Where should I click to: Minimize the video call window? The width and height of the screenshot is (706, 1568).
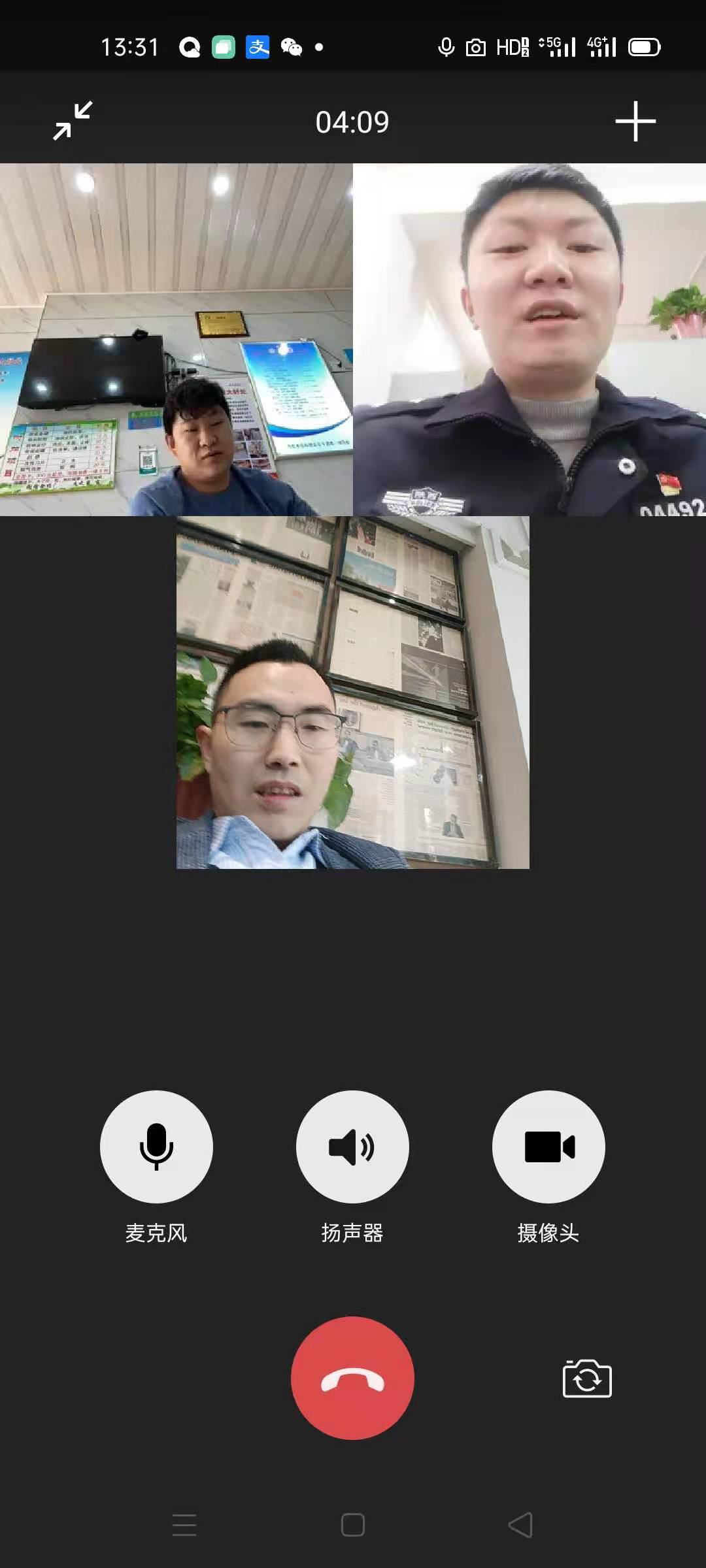coord(73,121)
